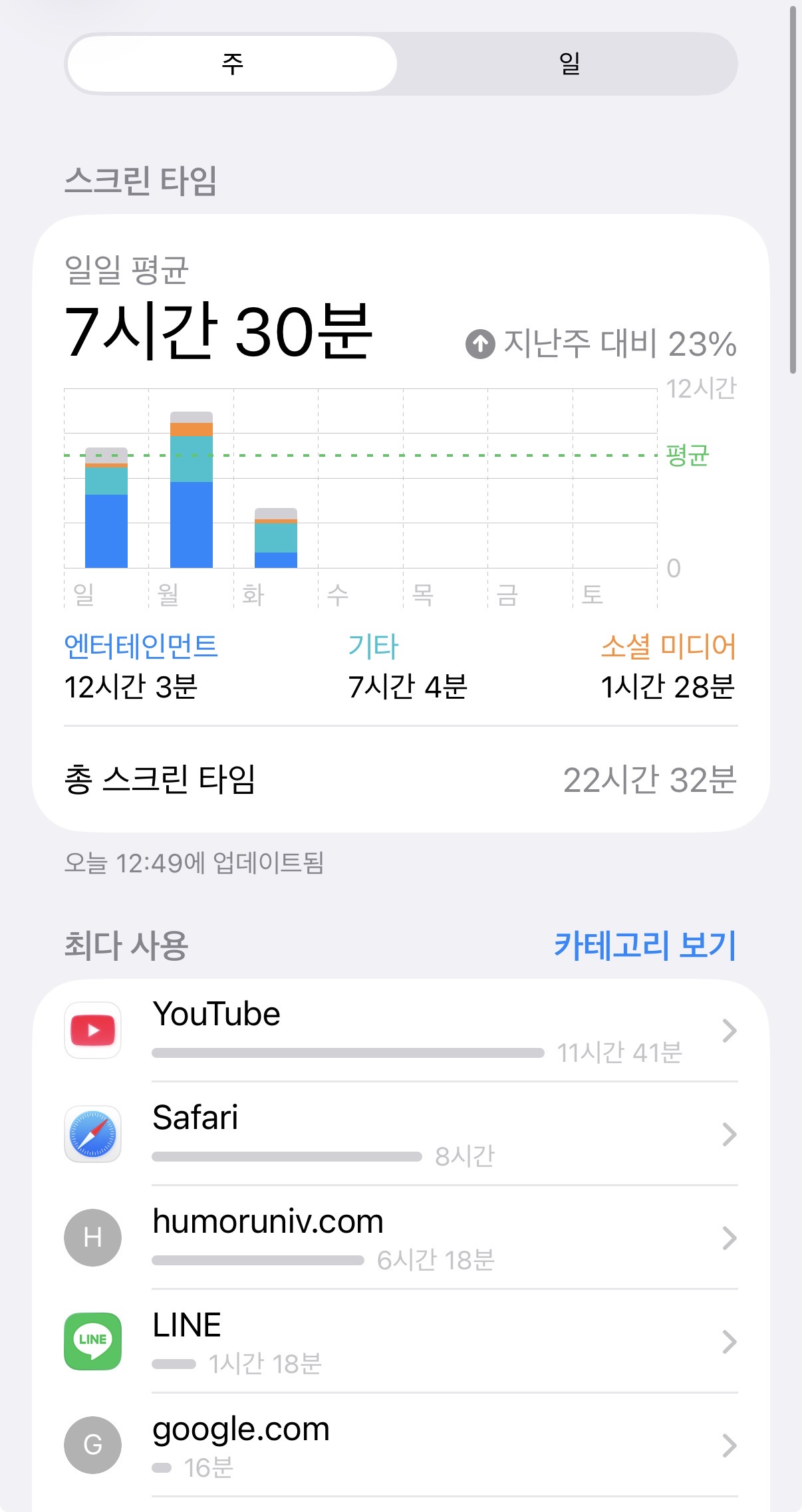Tap Monday's (월) bar in the chart
This screenshot has width=802, height=1512.
point(192,490)
